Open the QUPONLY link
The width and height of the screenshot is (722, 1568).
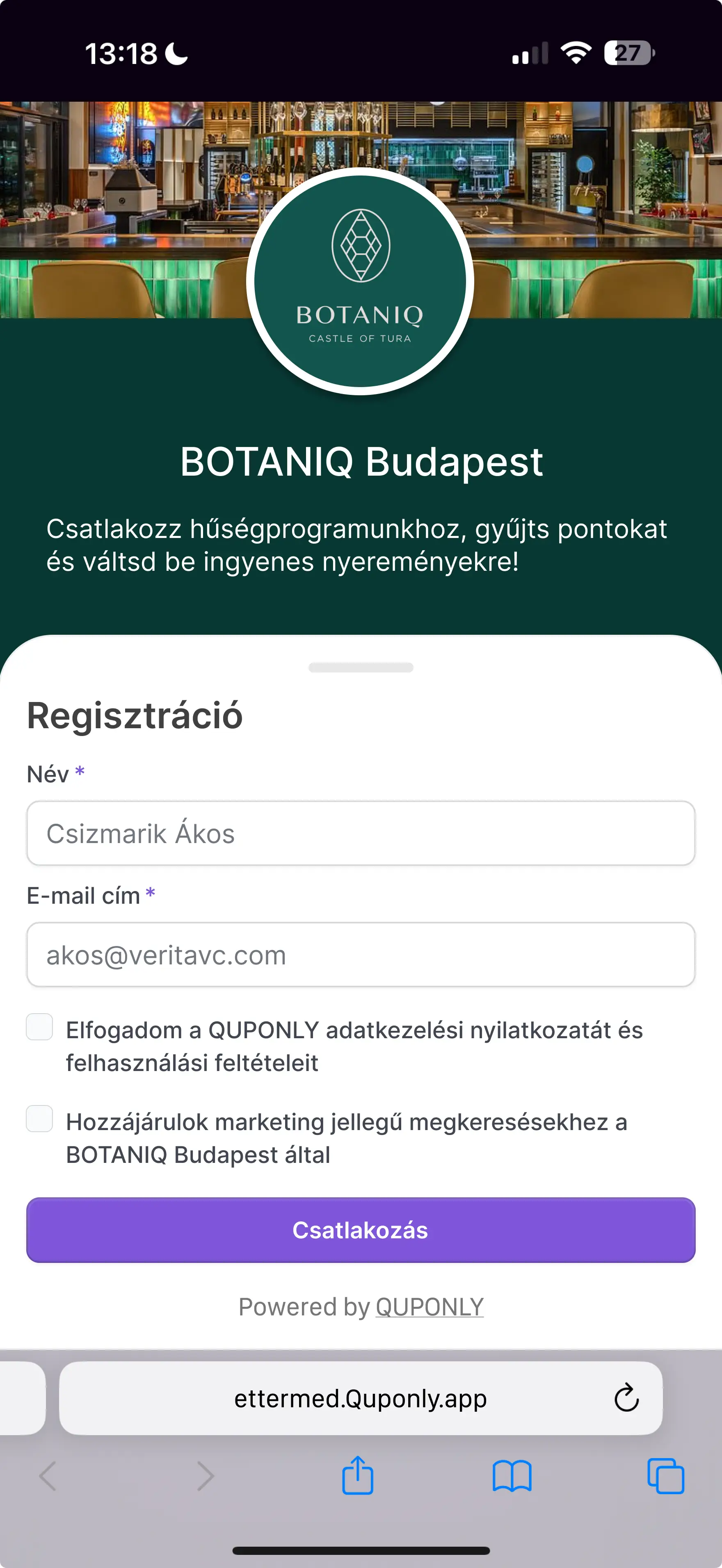click(429, 1307)
